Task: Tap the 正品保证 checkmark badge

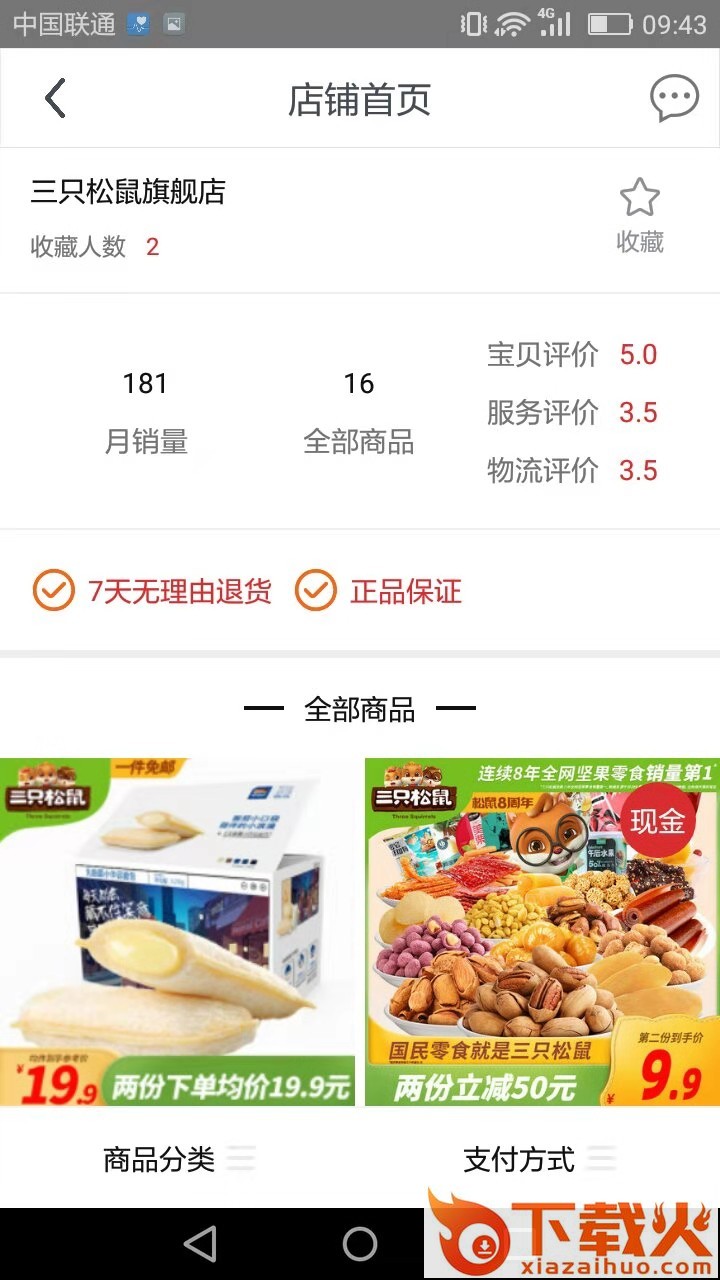Action: [x=314, y=591]
